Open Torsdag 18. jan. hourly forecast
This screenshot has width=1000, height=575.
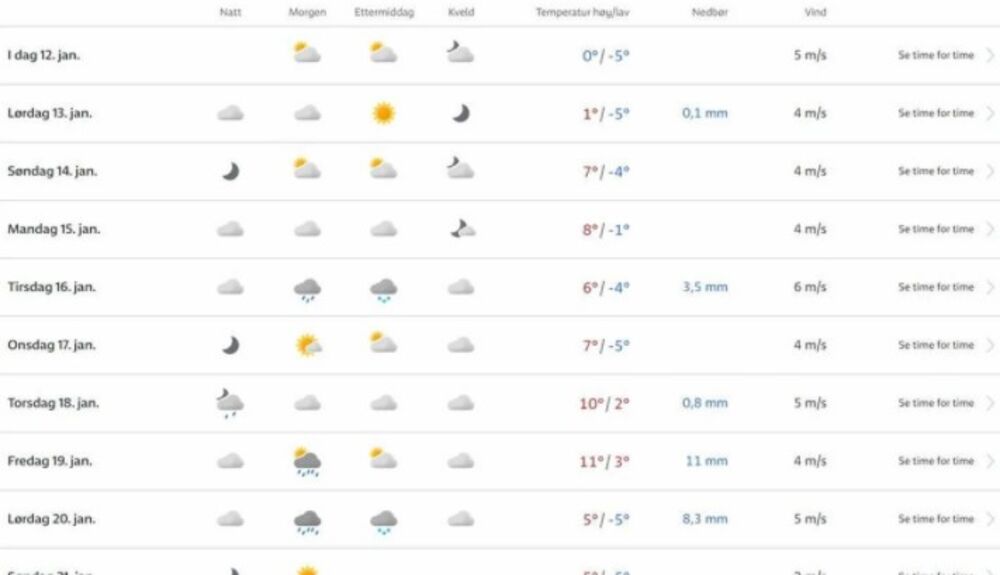pos(936,403)
